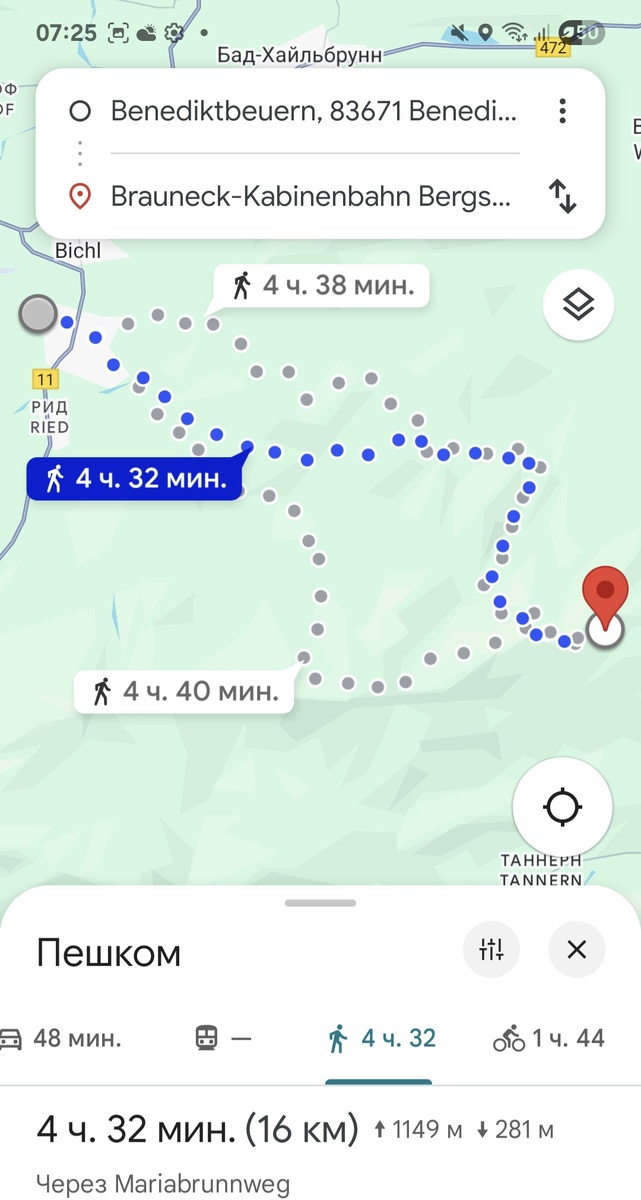Tap the red destination pin on the map
The width and height of the screenshot is (641, 1200).
pos(605,595)
